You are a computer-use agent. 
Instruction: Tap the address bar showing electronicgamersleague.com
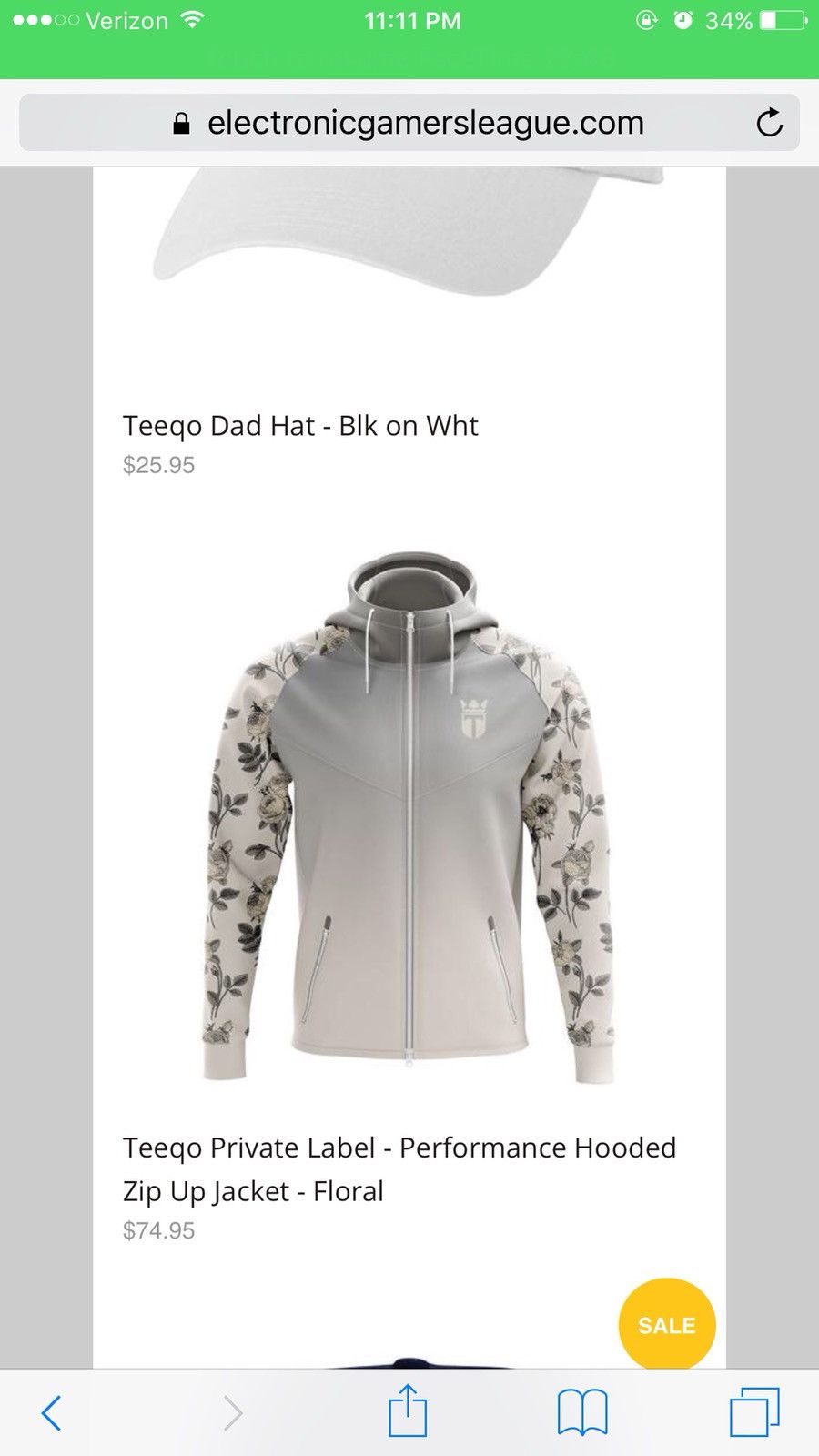coord(425,122)
